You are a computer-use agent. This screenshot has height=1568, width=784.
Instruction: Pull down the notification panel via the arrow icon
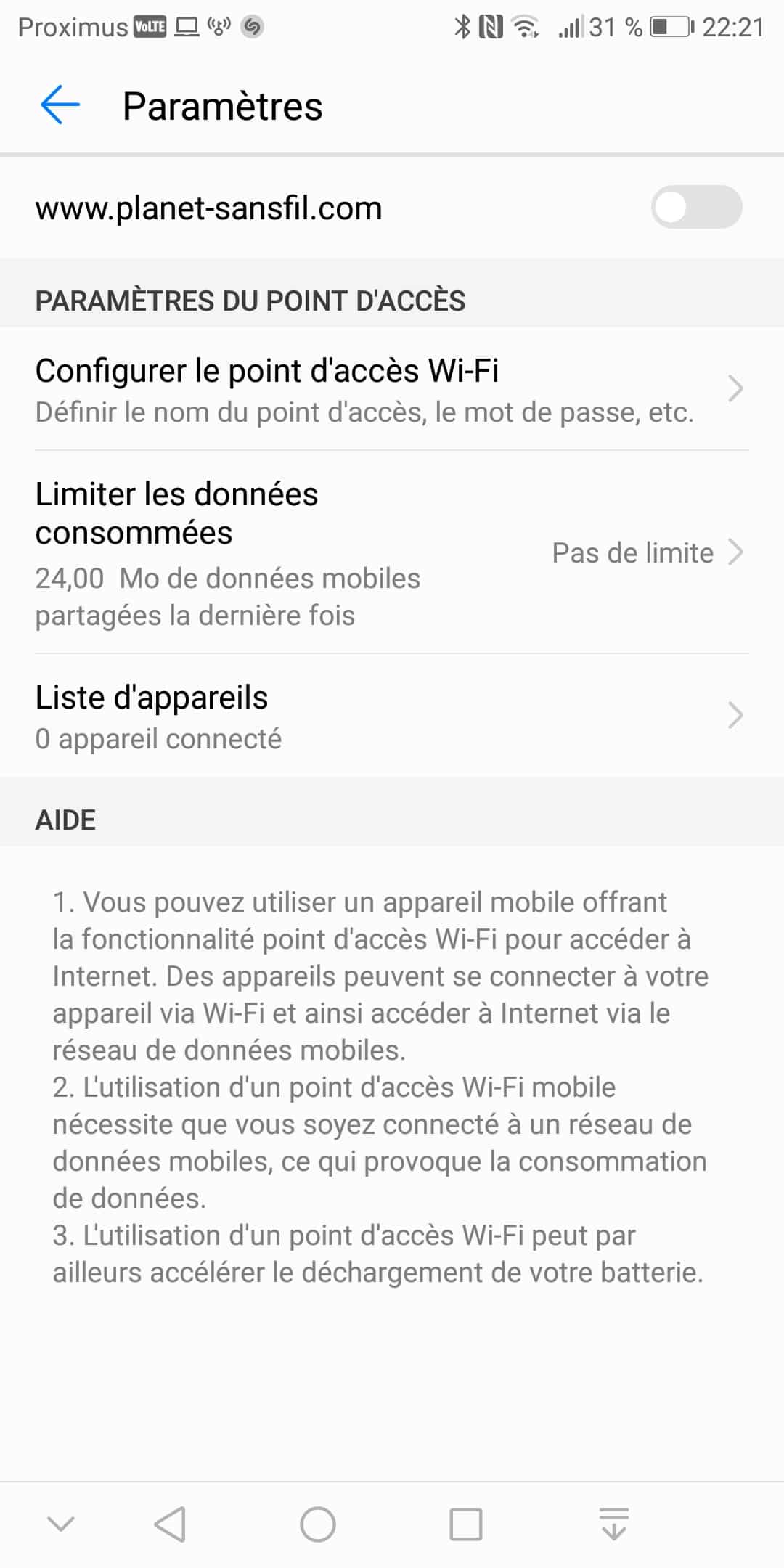(x=613, y=1524)
